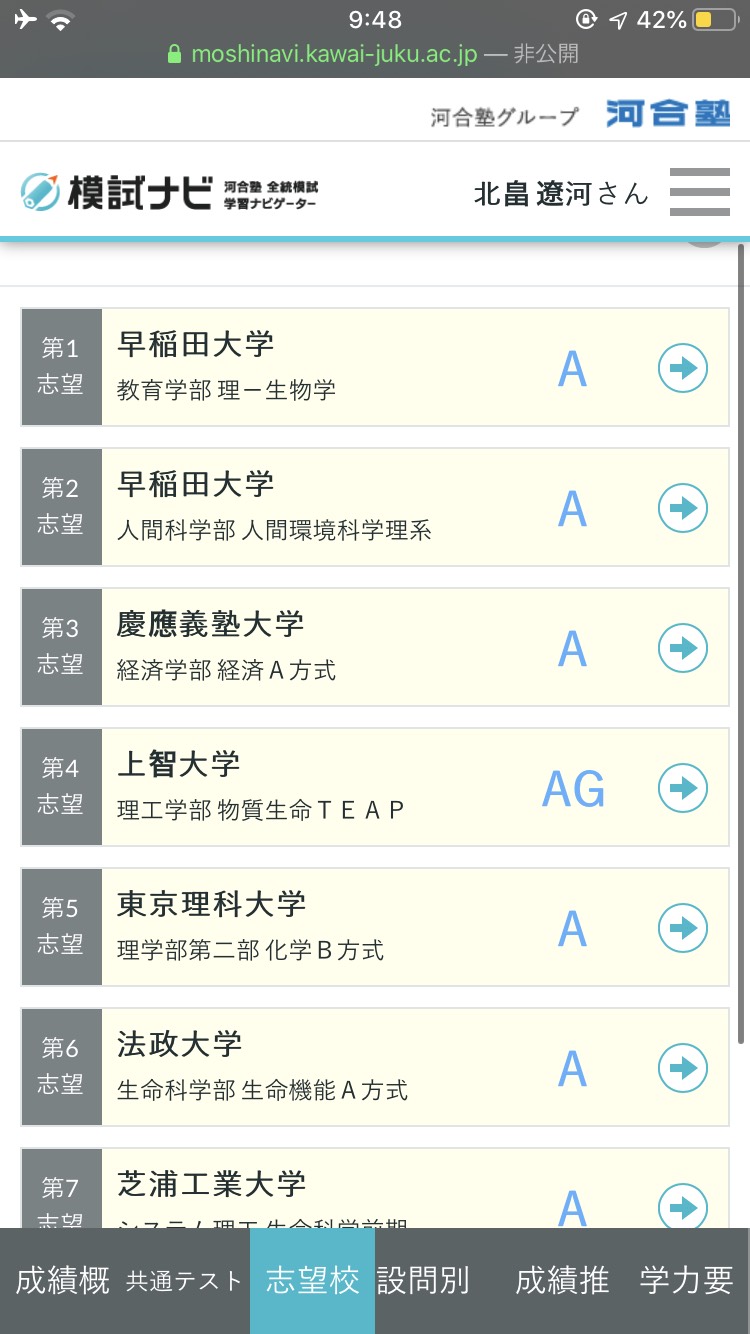Tap the arrow for 上智大学 理工学部
This screenshot has width=750, height=1334.
click(x=683, y=788)
